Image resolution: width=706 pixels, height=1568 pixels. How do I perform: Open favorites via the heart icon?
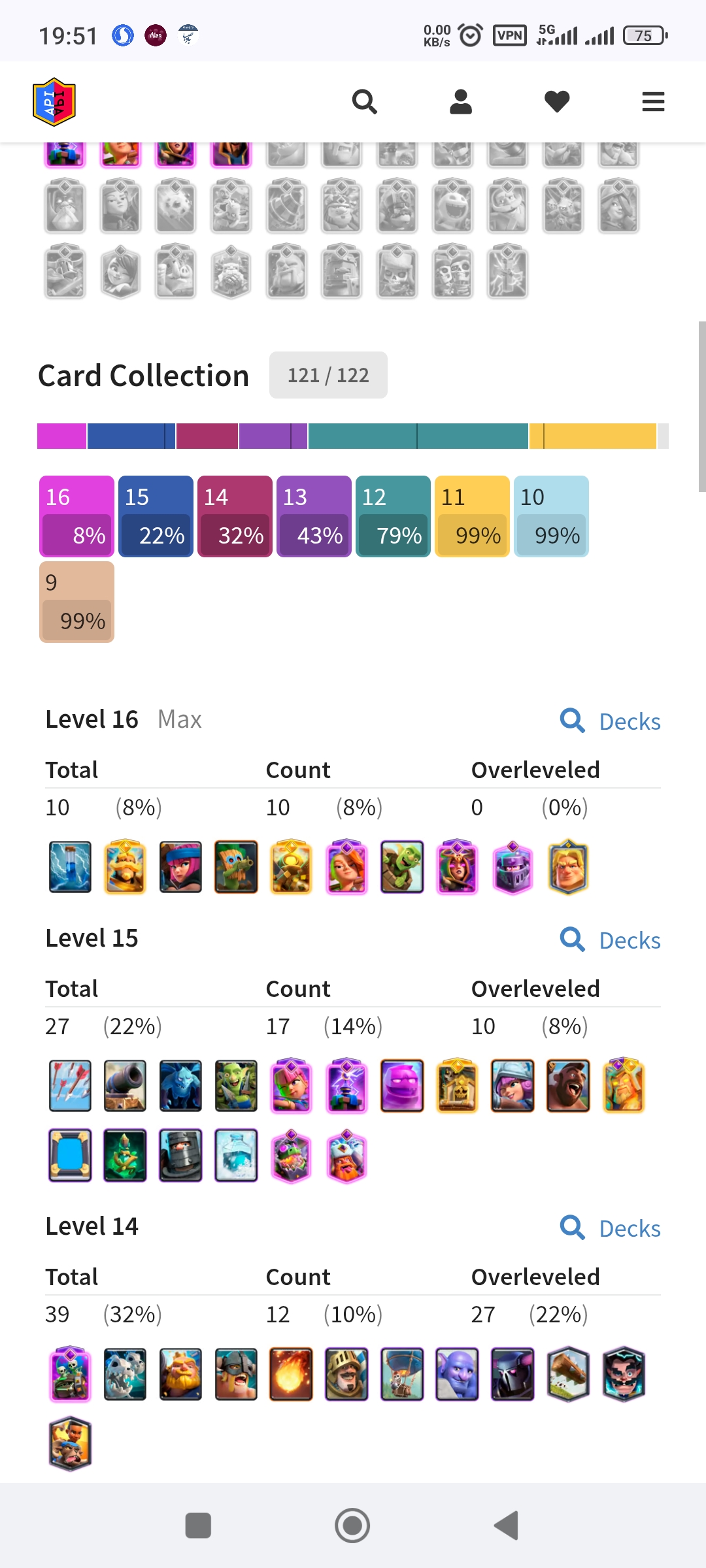pyautogui.click(x=557, y=102)
